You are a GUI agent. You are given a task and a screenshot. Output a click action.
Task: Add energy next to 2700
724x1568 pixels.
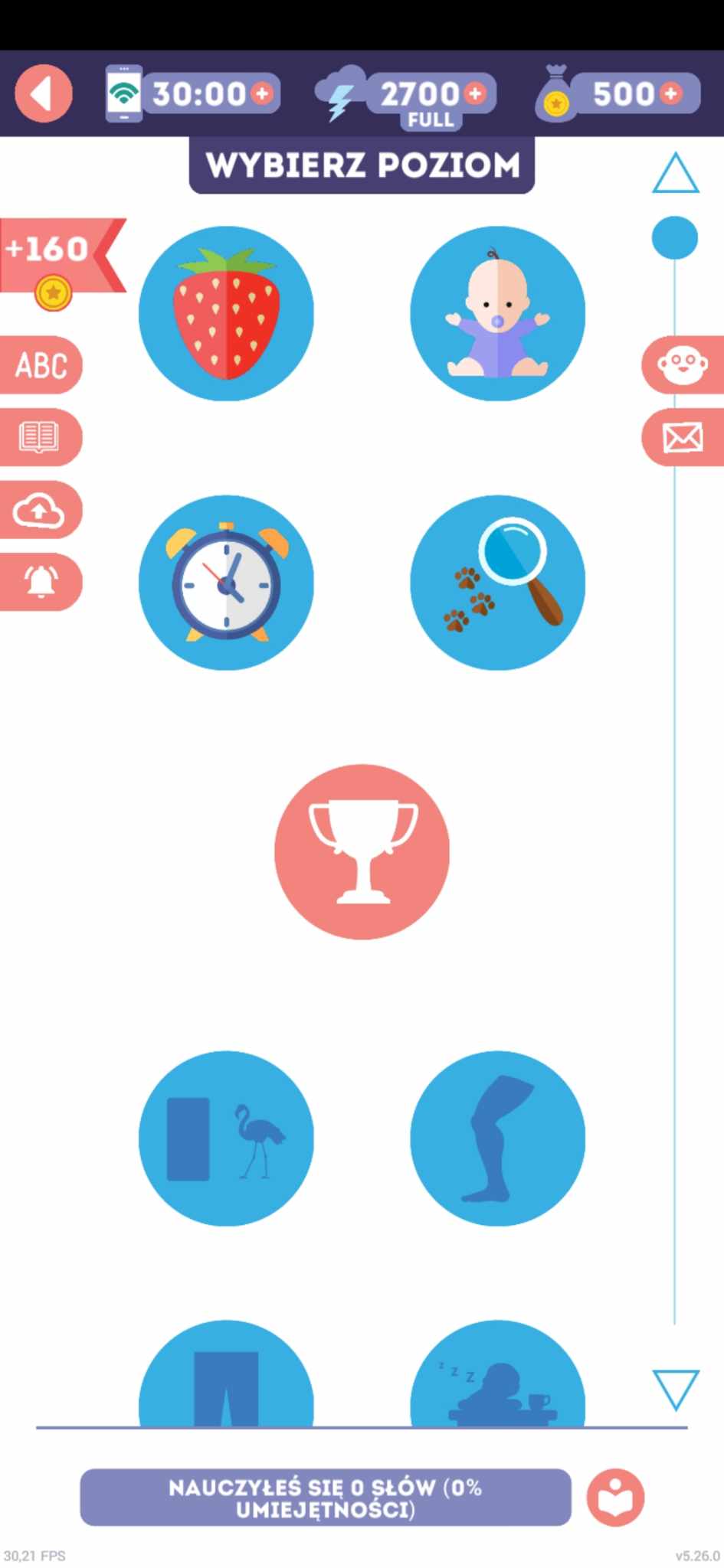[475, 93]
